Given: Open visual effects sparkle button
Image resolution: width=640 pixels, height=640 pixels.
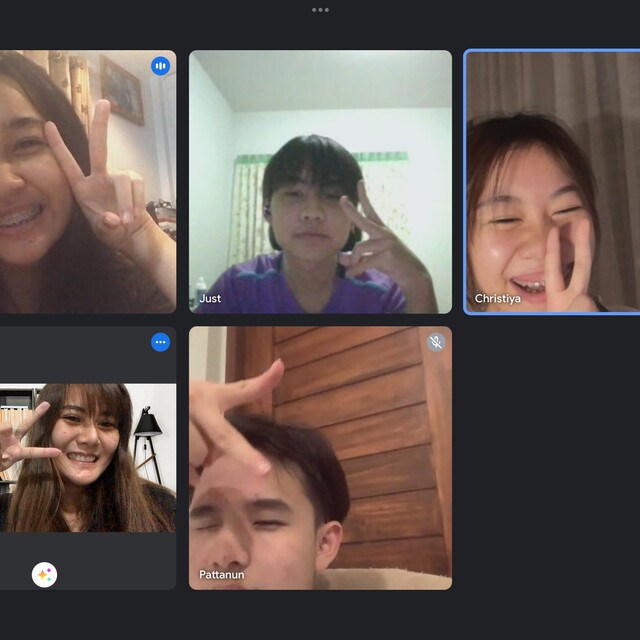Looking at the screenshot, I should coord(44,574).
